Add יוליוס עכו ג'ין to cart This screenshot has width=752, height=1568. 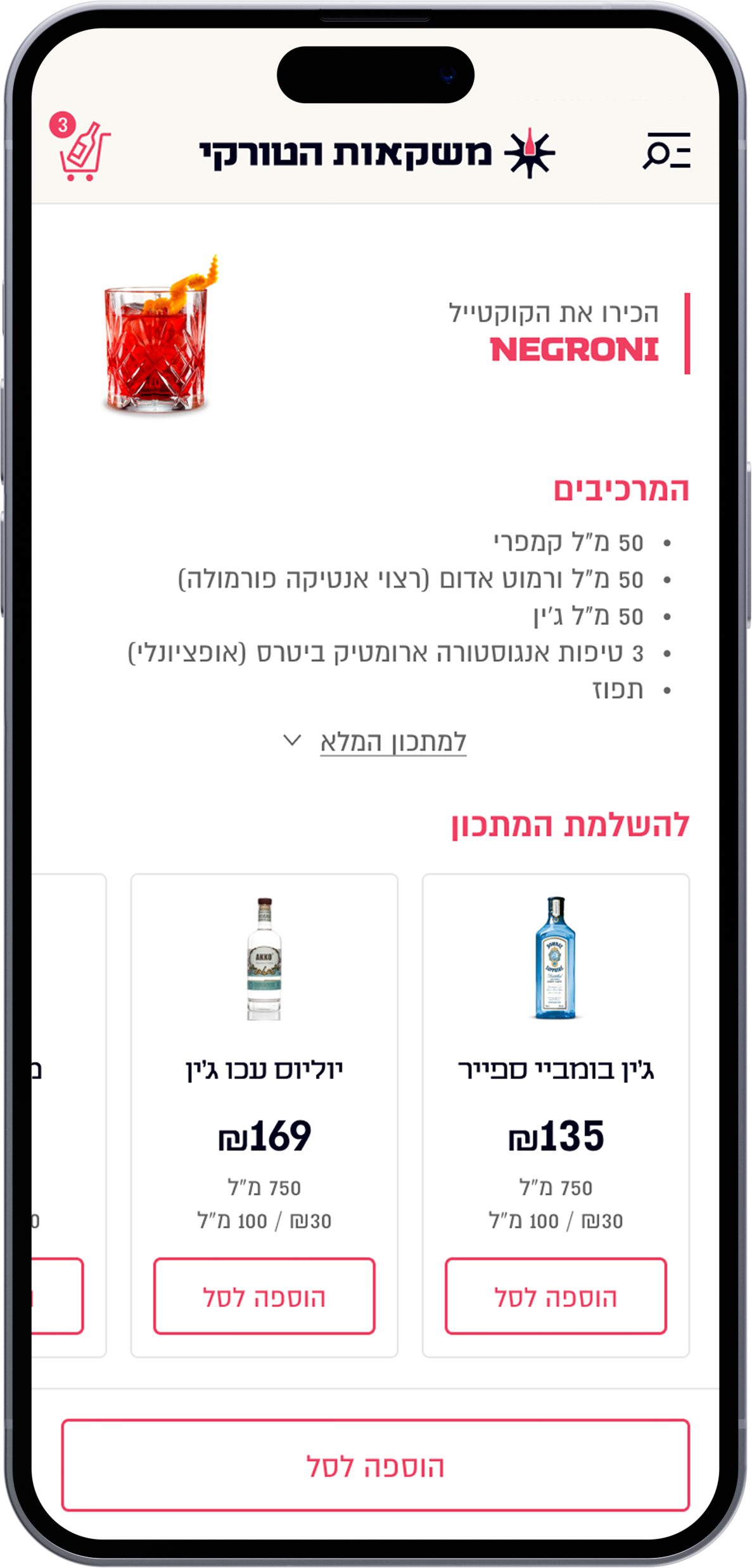coord(264,1296)
